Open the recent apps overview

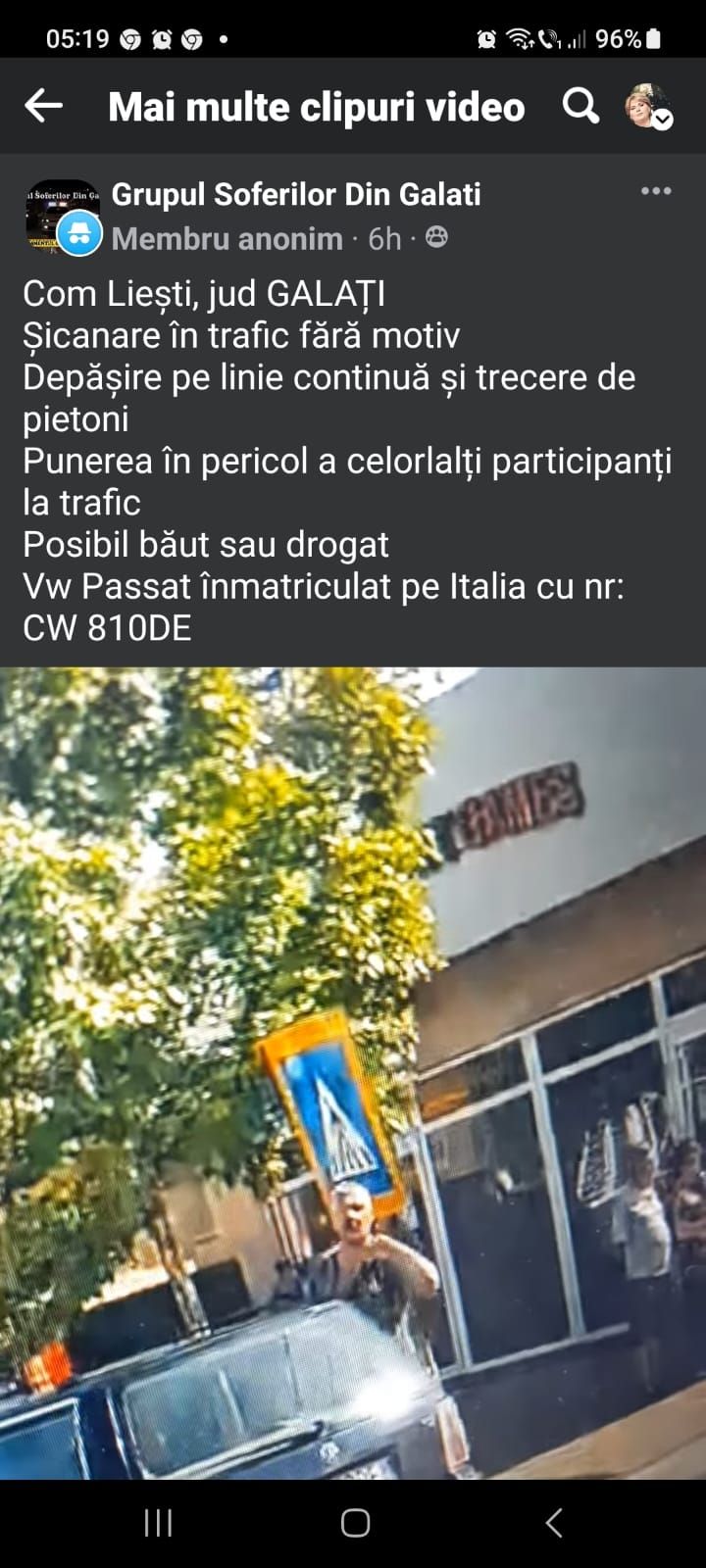[x=158, y=1523]
